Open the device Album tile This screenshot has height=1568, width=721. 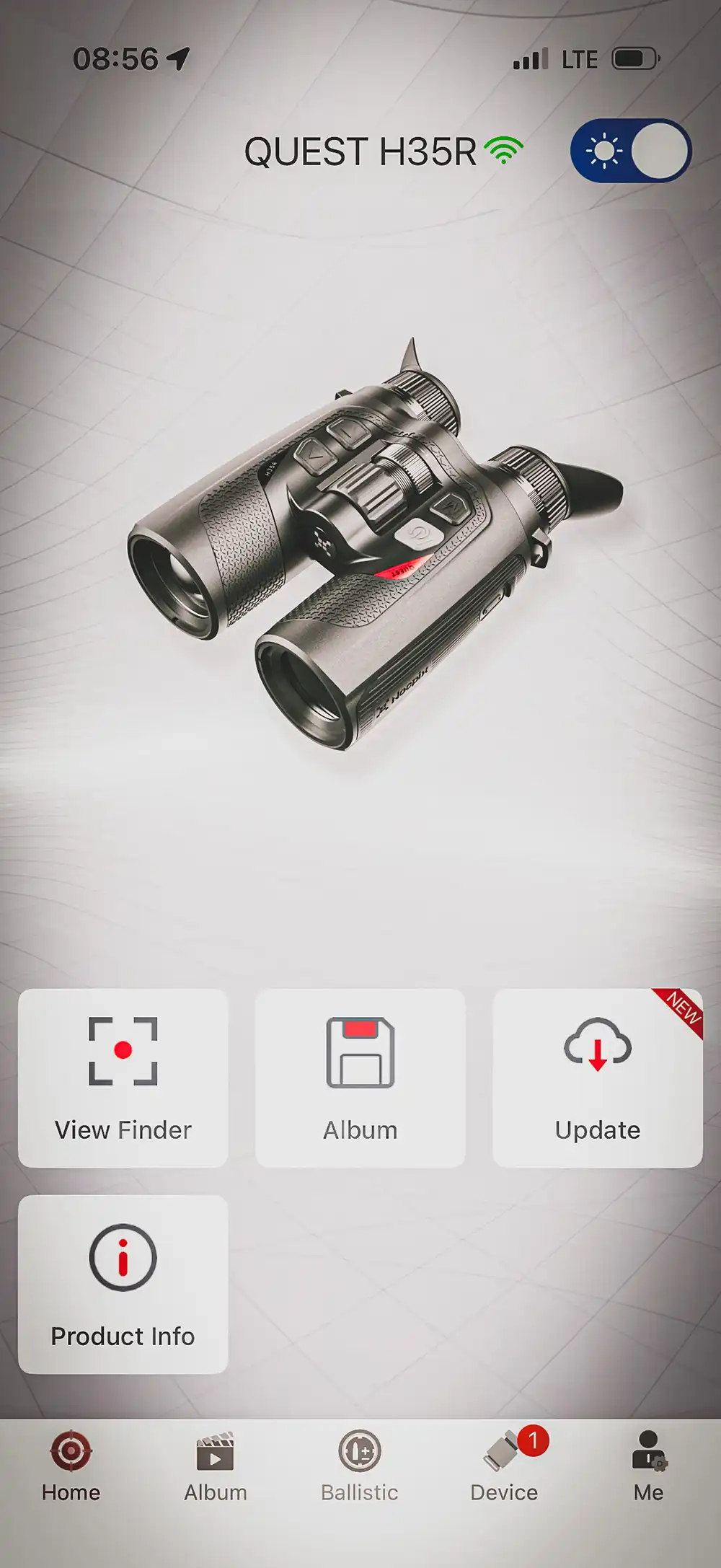360,1078
